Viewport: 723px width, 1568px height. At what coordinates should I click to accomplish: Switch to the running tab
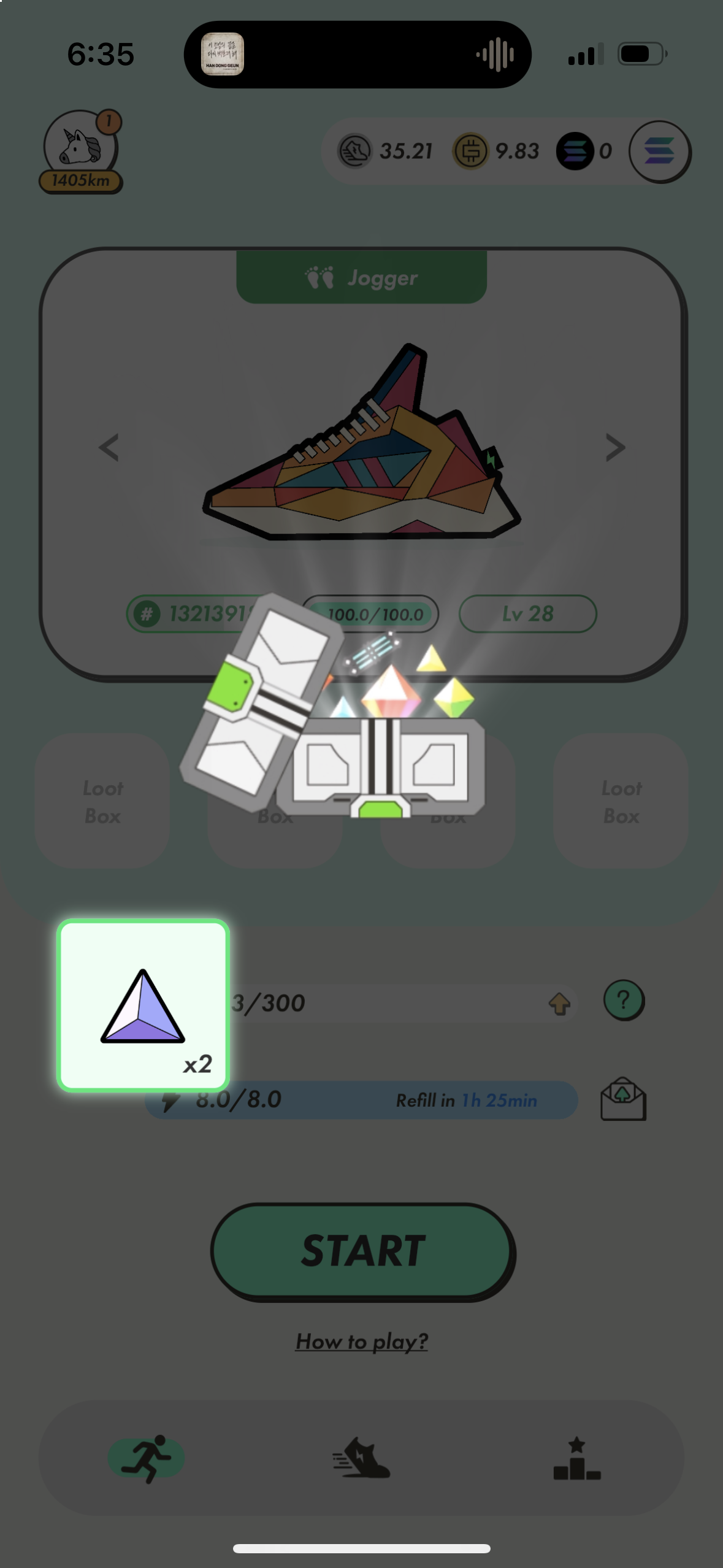tap(146, 1459)
